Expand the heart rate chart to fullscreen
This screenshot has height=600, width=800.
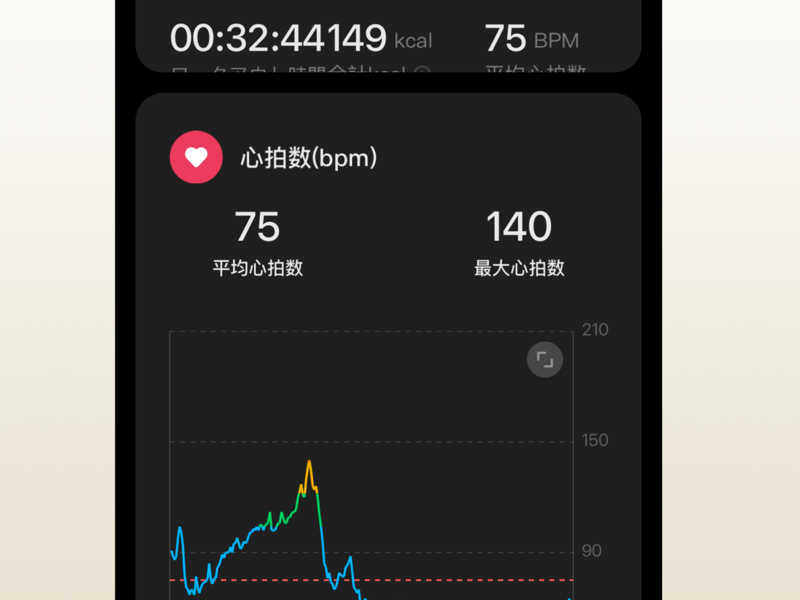tap(545, 360)
